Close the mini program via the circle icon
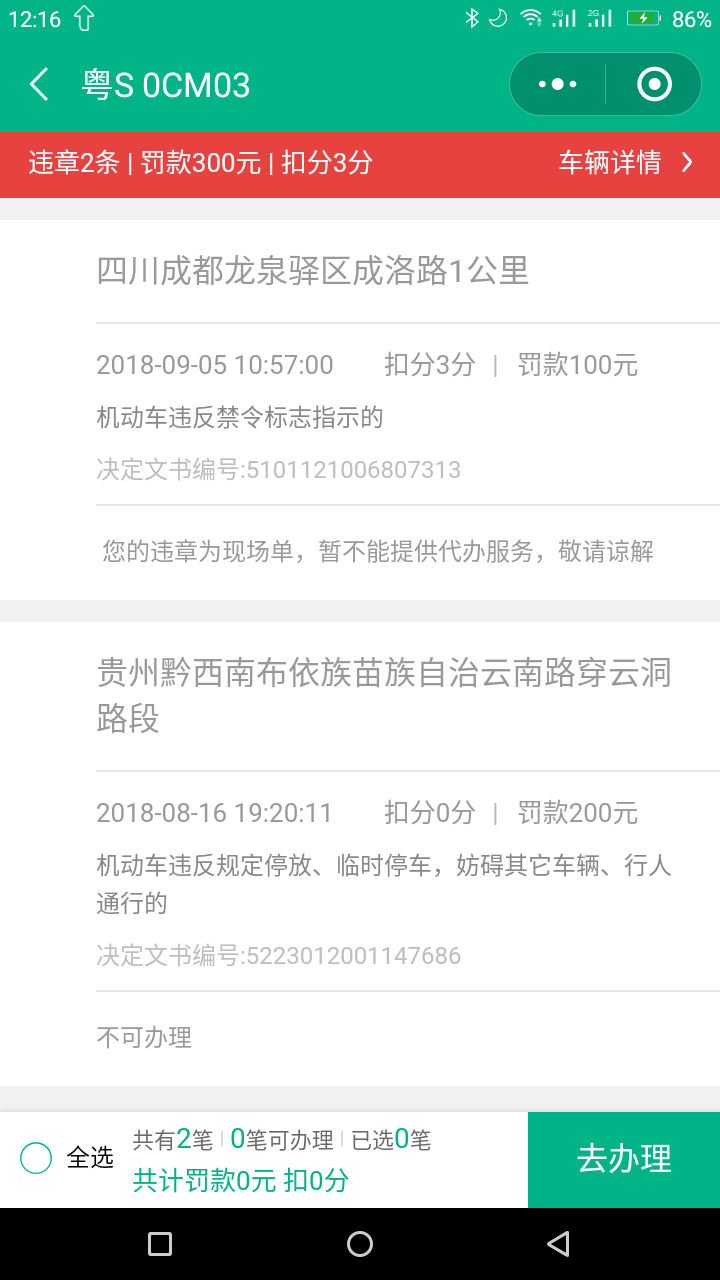The image size is (720, 1280). tap(655, 84)
